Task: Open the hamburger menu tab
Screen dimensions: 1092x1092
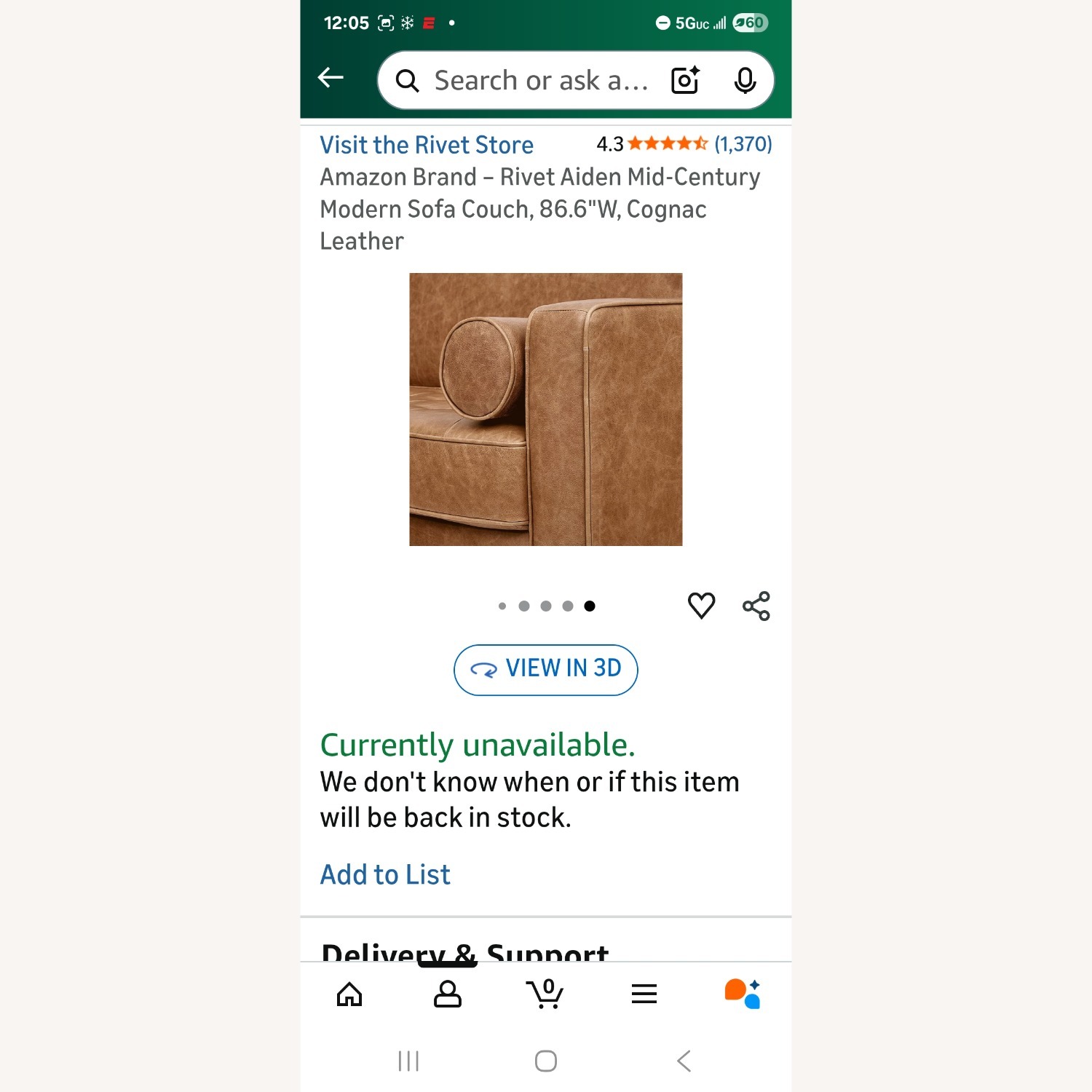Action: (x=644, y=994)
